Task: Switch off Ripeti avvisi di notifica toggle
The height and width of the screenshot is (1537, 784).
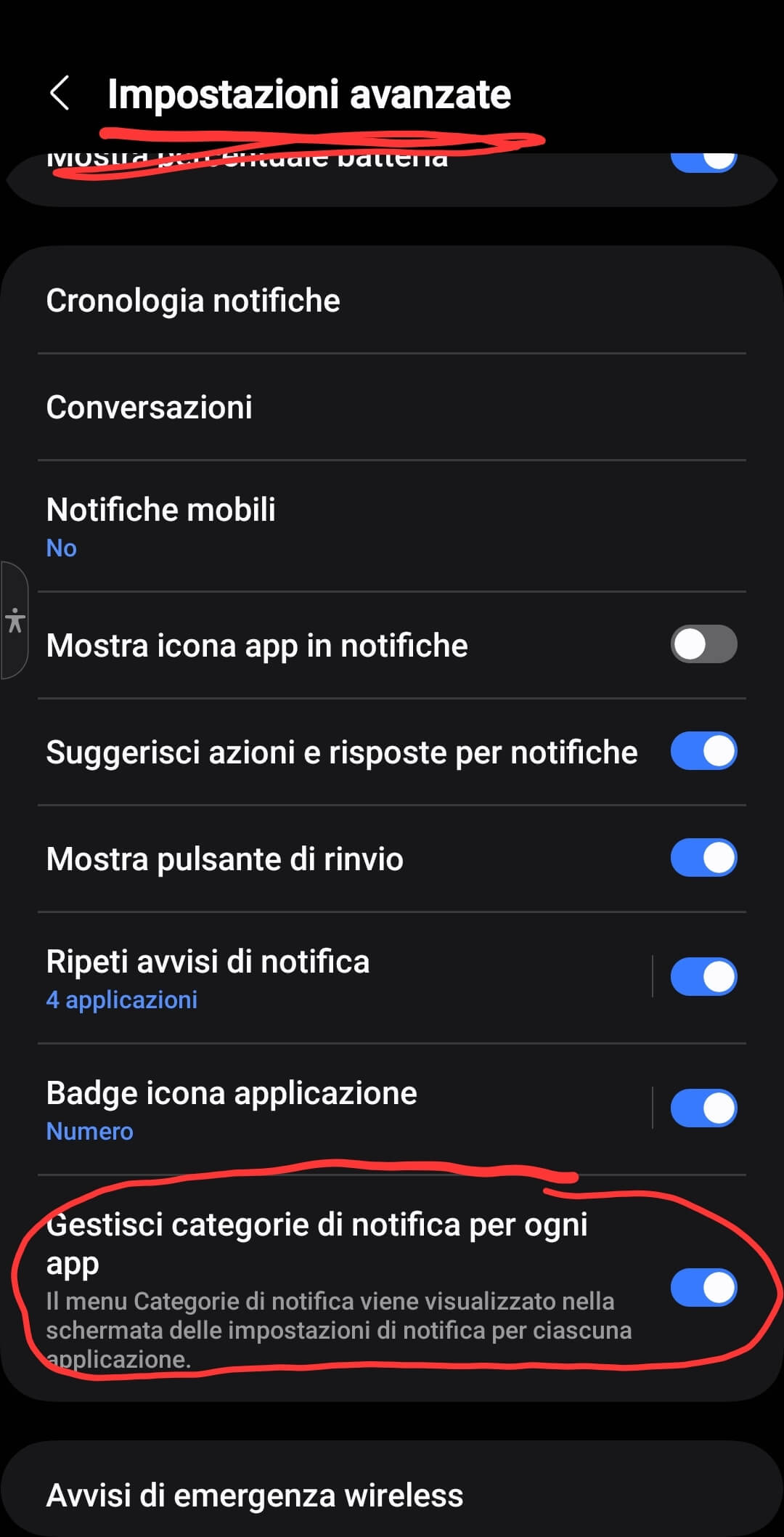Action: tap(703, 977)
